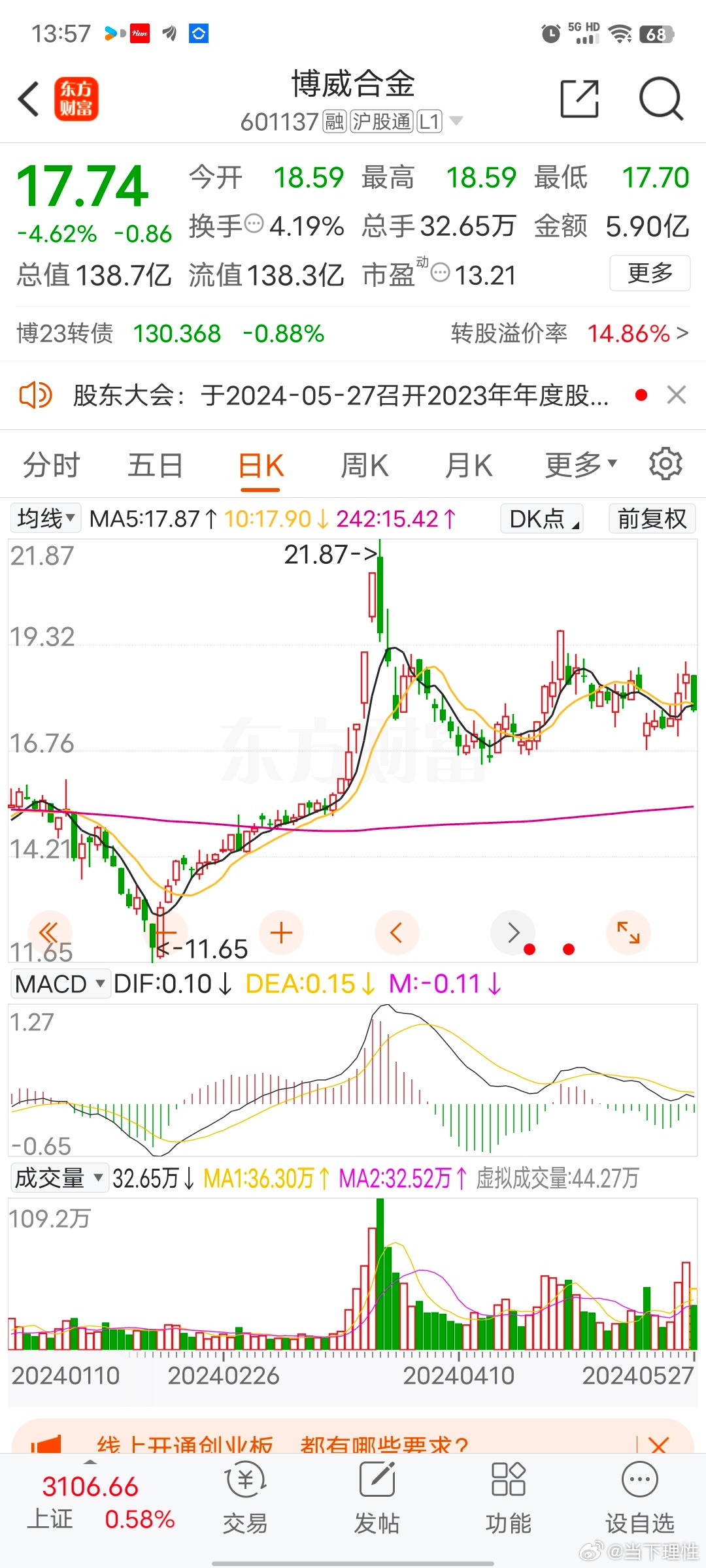
Task: Switch to the 五日 chart tab
Action: tap(155, 466)
